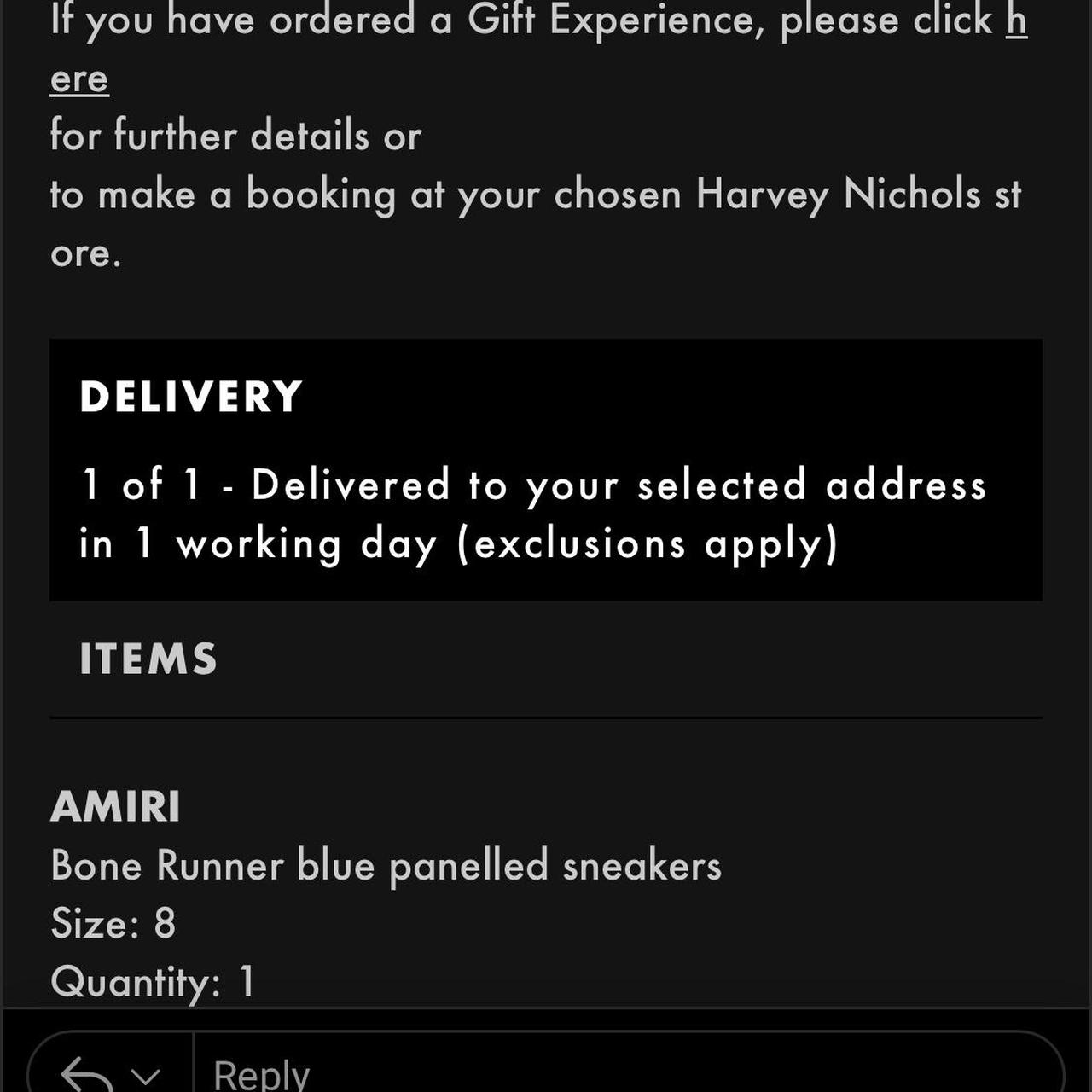Screen dimensions: 1092x1092
Task: Open the underlined 'here' Gift Experience link
Action: click(x=79, y=78)
